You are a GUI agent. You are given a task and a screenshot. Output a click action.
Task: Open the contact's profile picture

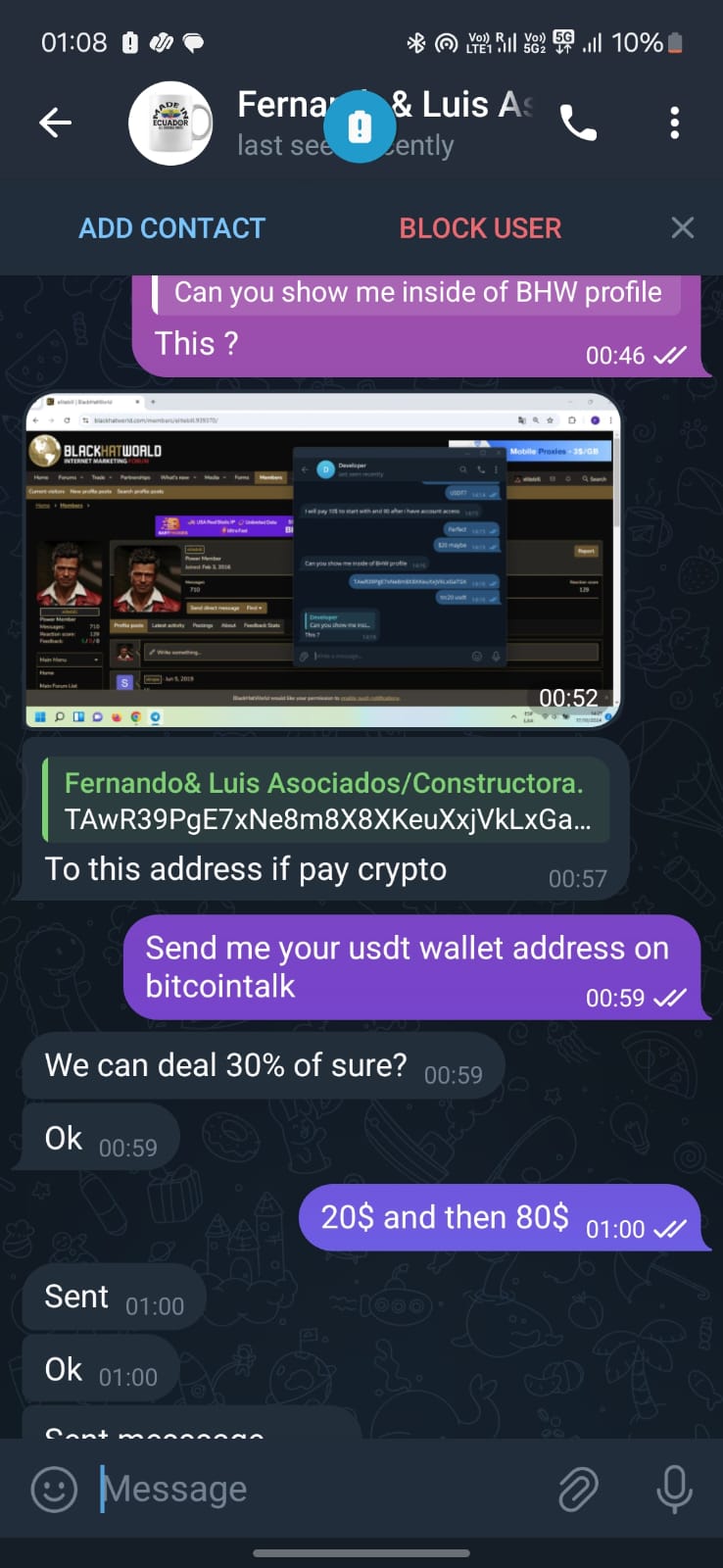pos(170,122)
